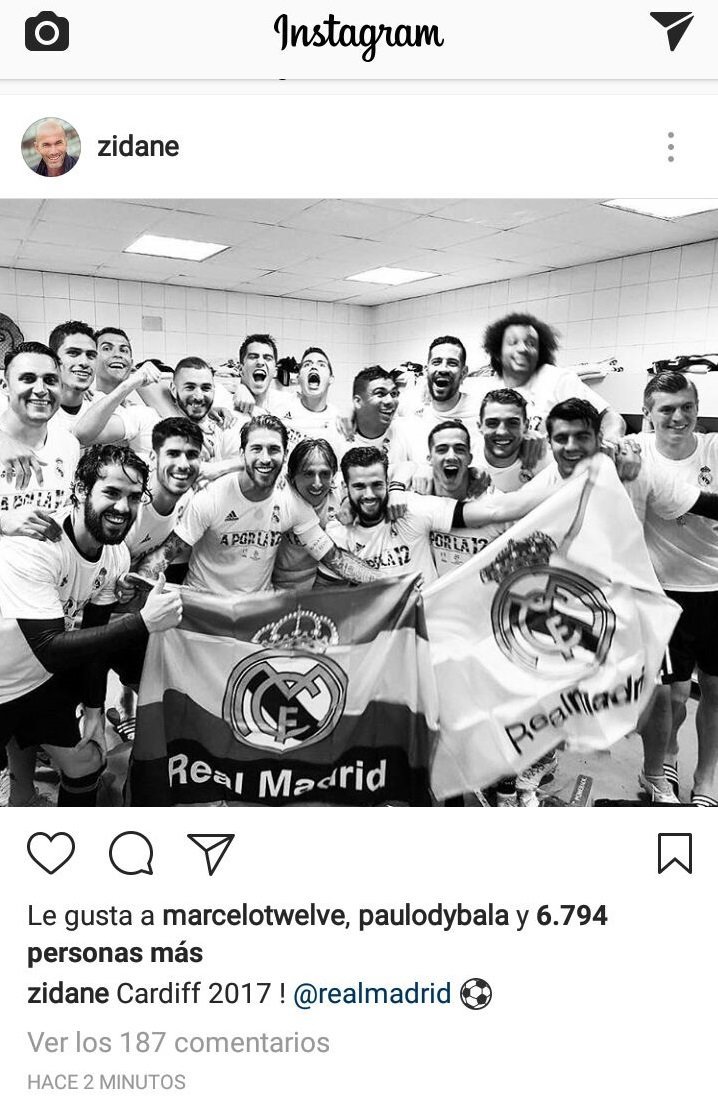Like zidane's post with the heart
Screen dimensions: 718x1102
click(x=51, y=853)
